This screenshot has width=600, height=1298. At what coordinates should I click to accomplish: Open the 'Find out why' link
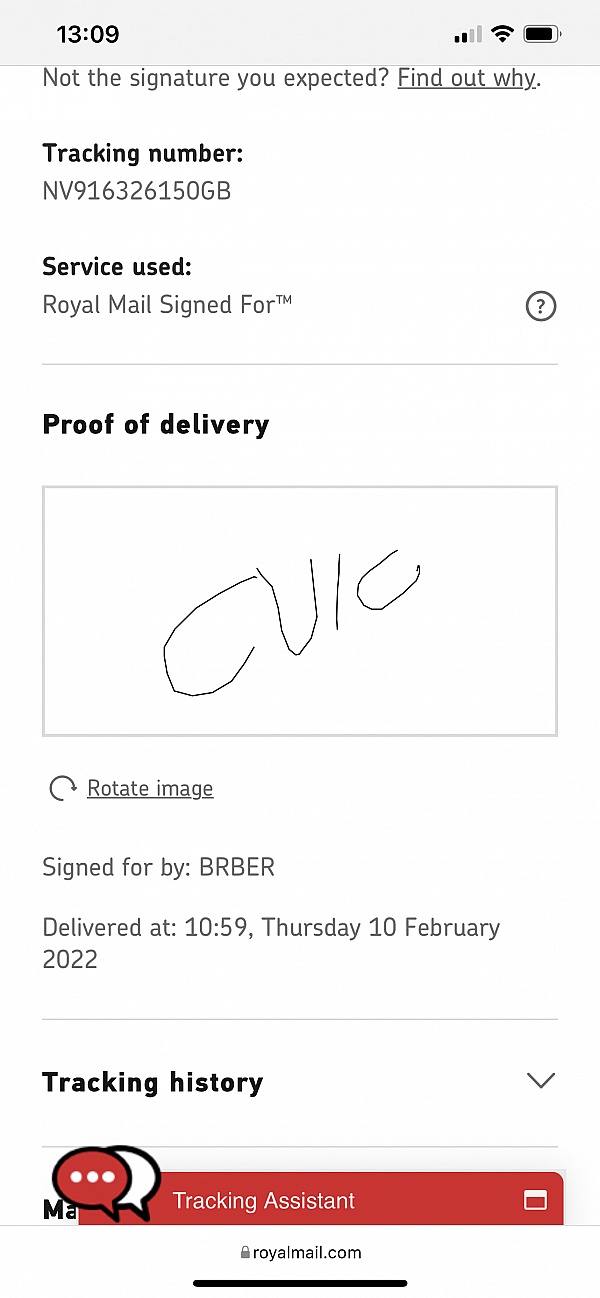click(466, 78)
